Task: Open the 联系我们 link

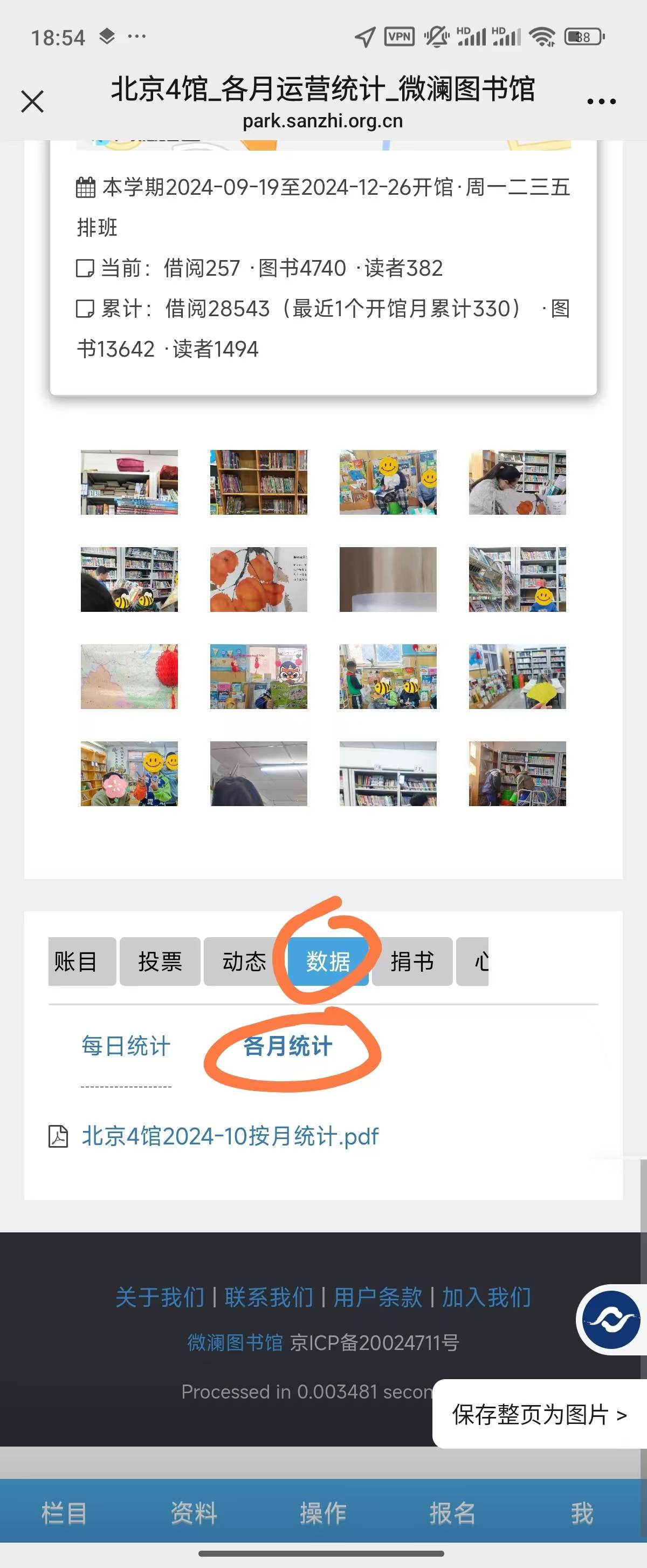Action: (269, 1297)
